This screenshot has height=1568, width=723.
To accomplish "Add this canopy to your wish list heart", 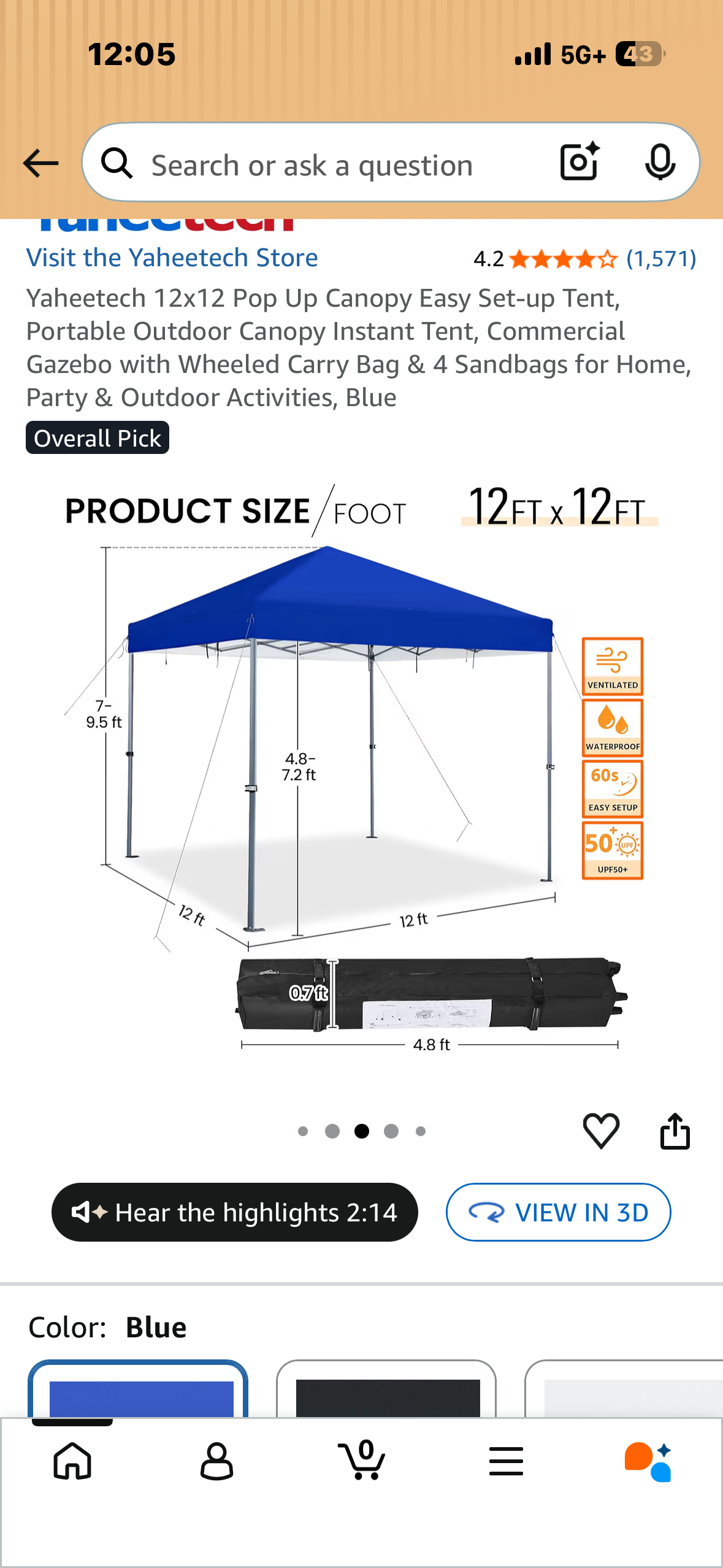I will (602, 1131).
